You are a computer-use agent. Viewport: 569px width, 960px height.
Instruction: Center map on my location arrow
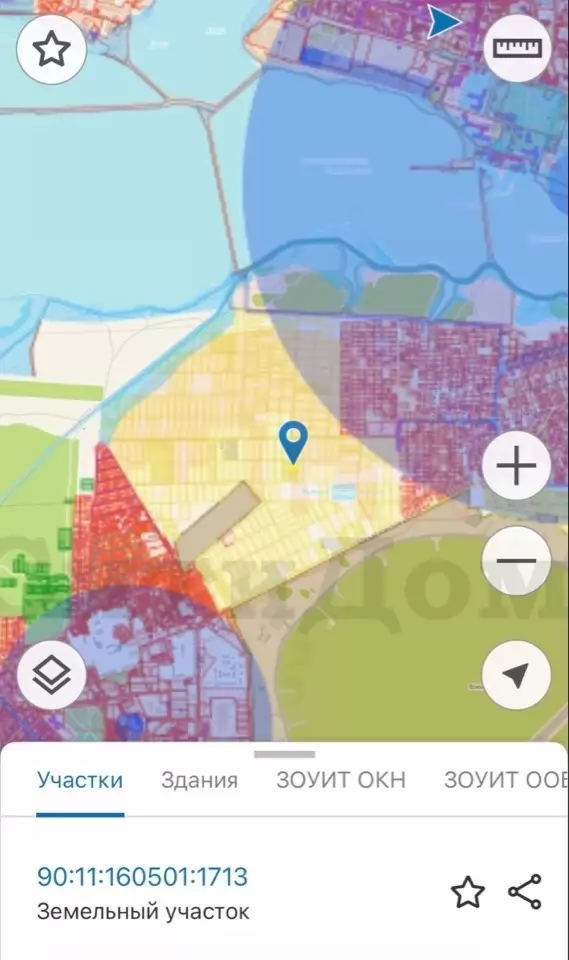coord(516,675)
